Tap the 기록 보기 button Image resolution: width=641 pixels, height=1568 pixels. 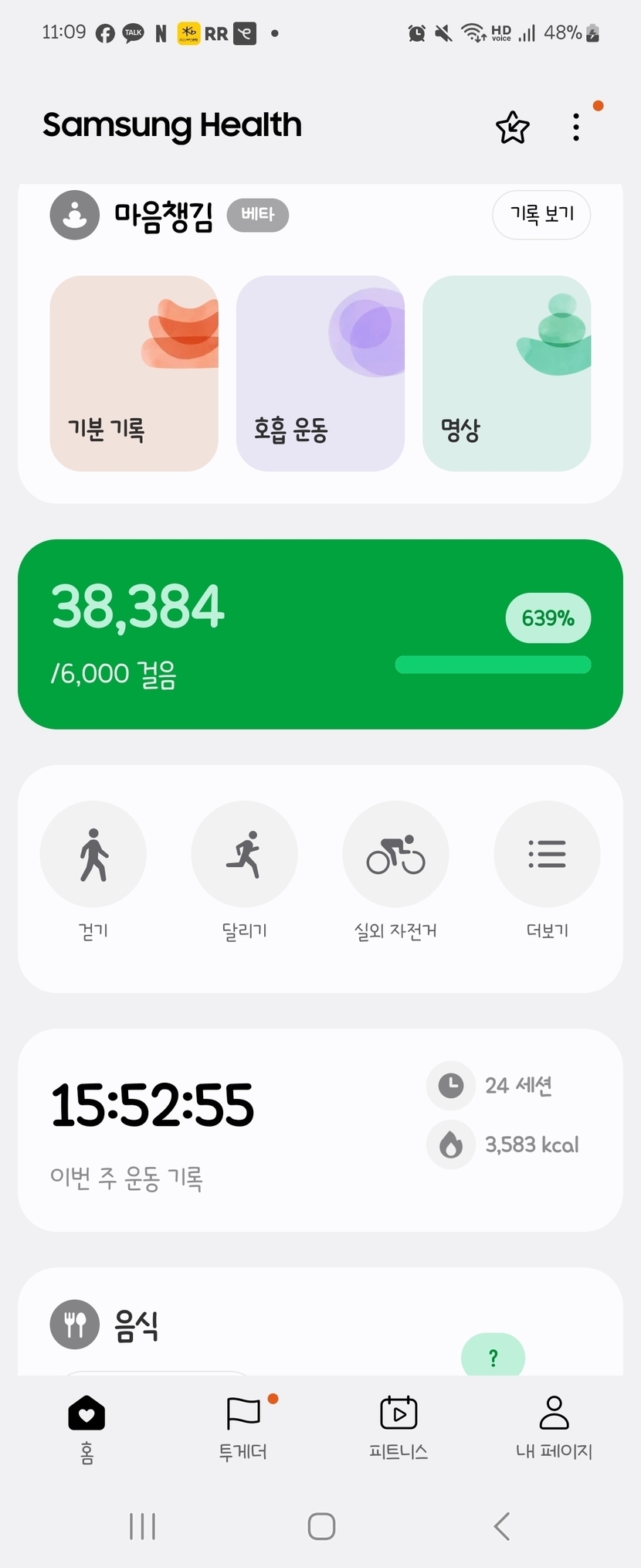coord(541,214)
